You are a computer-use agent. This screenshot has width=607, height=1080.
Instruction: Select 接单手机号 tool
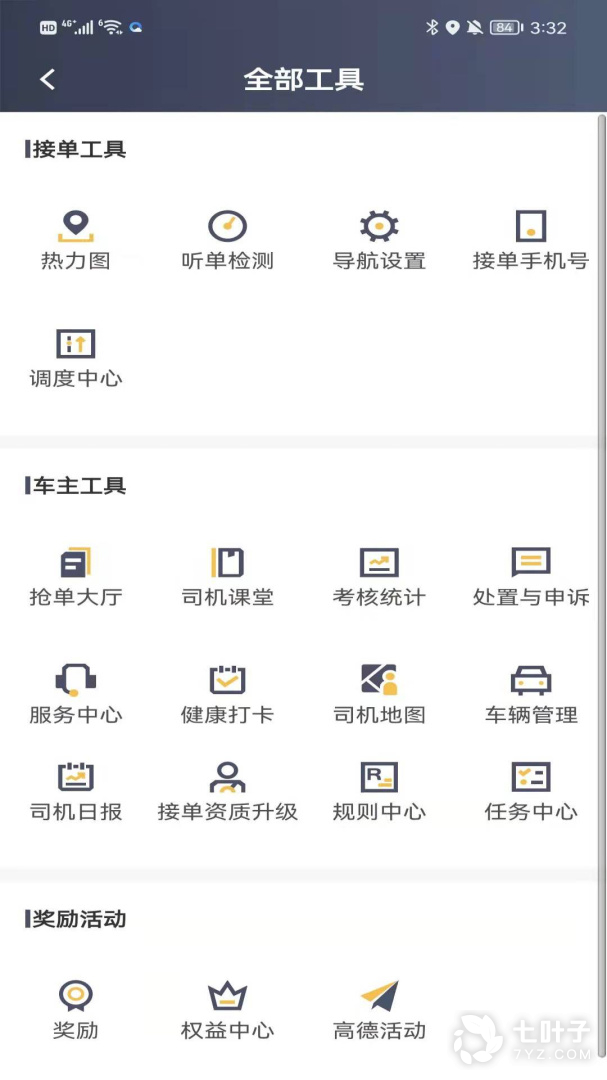[x=530, y=240]
